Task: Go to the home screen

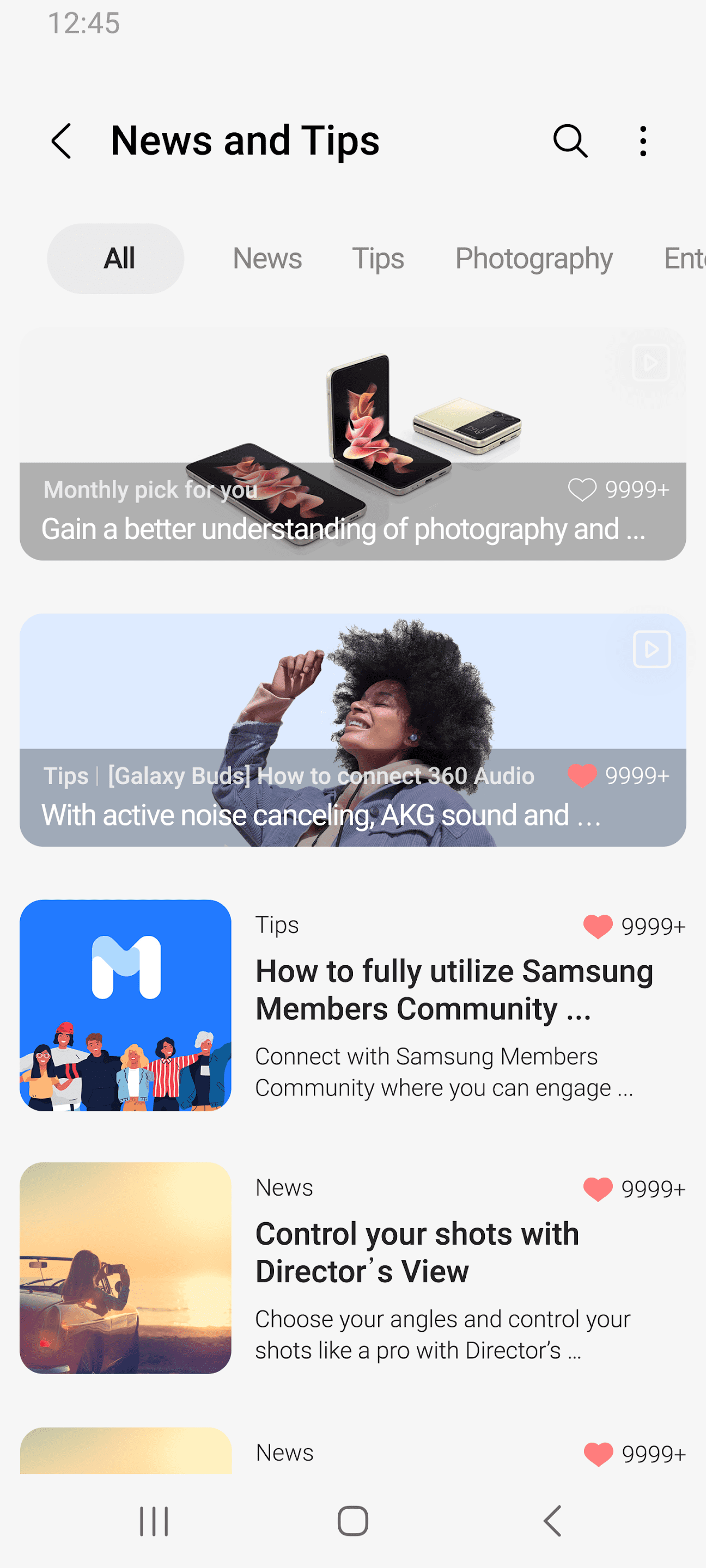Action: pyautogui.click(x=352, y=1521)
